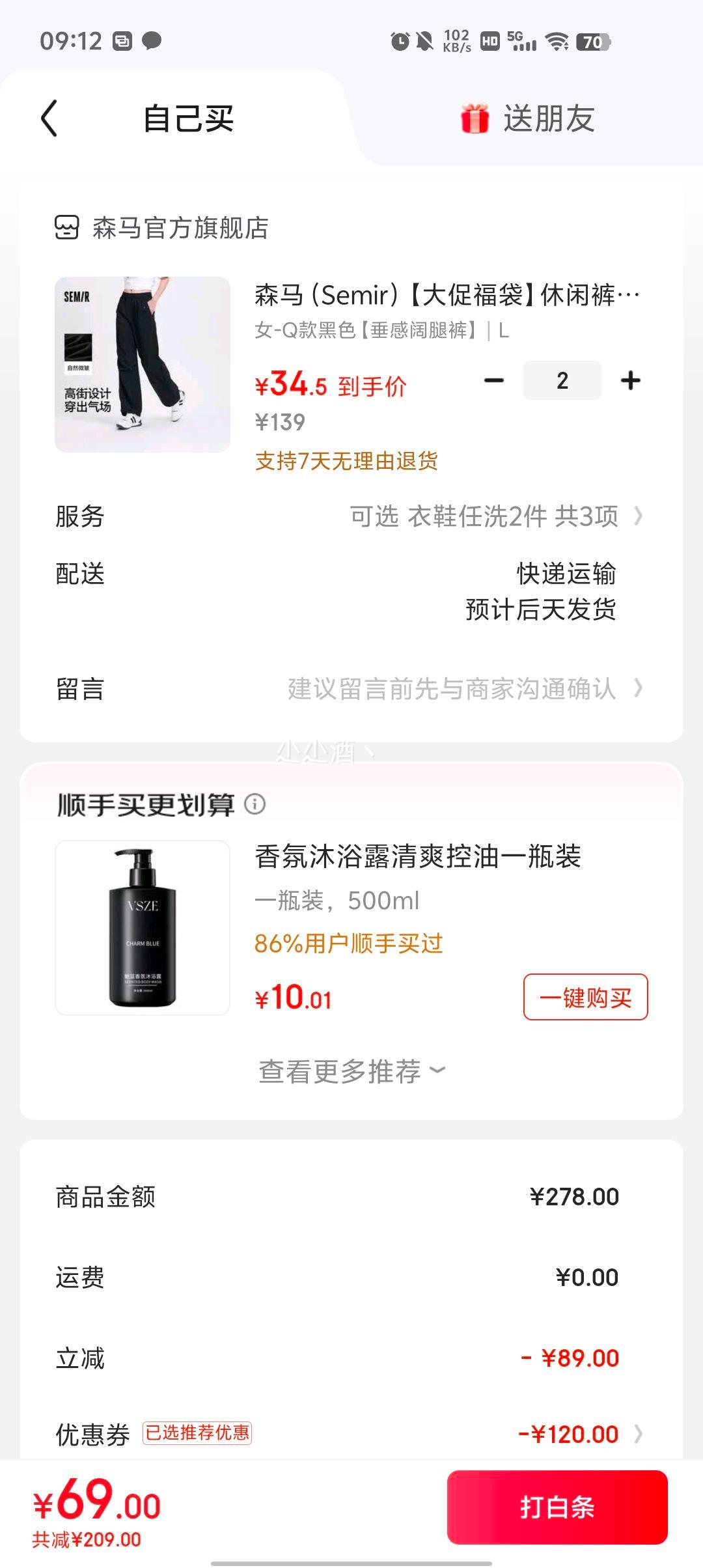Increase pants quantity with plus button

(x=630, y=380)
